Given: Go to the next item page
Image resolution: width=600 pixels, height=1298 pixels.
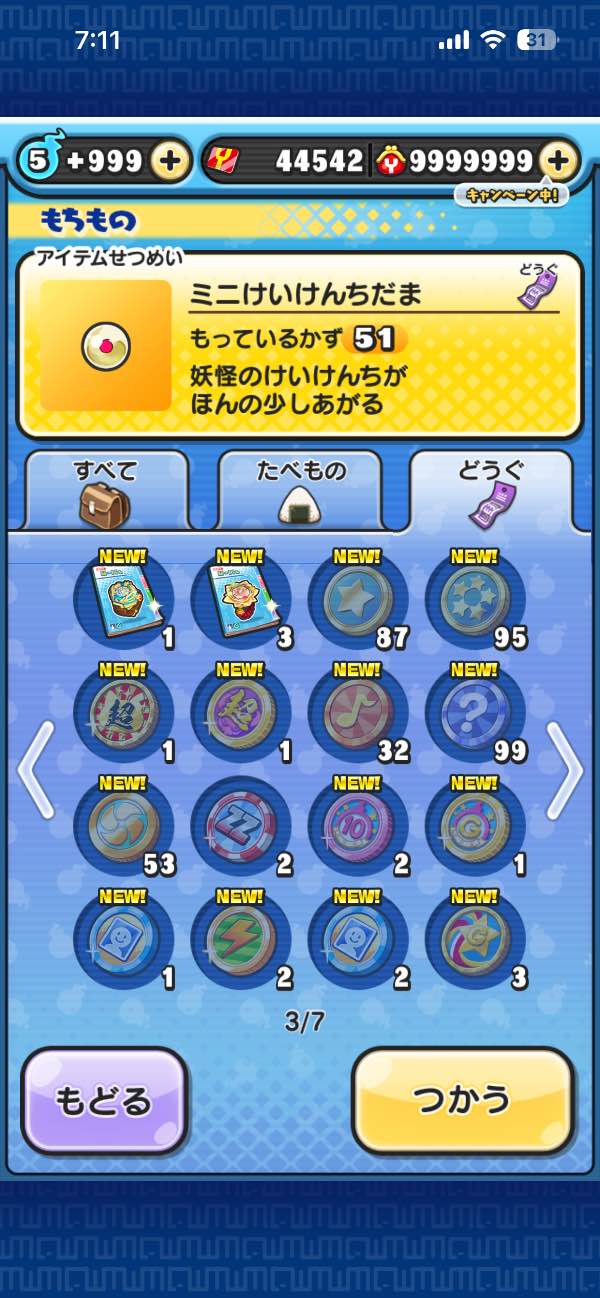Looking at the screenshot, I should click(564, 769).
